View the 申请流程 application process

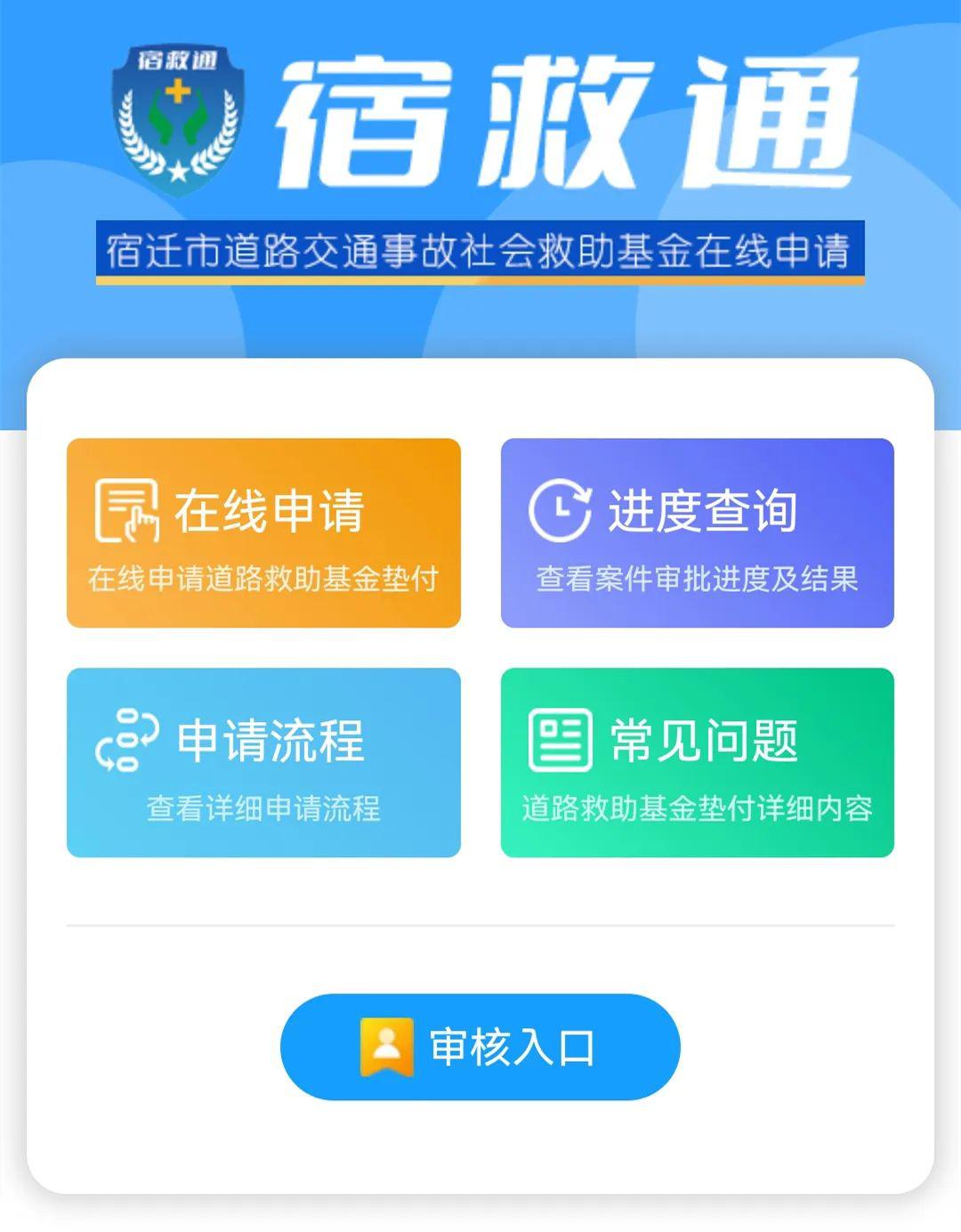pos(263,762)
